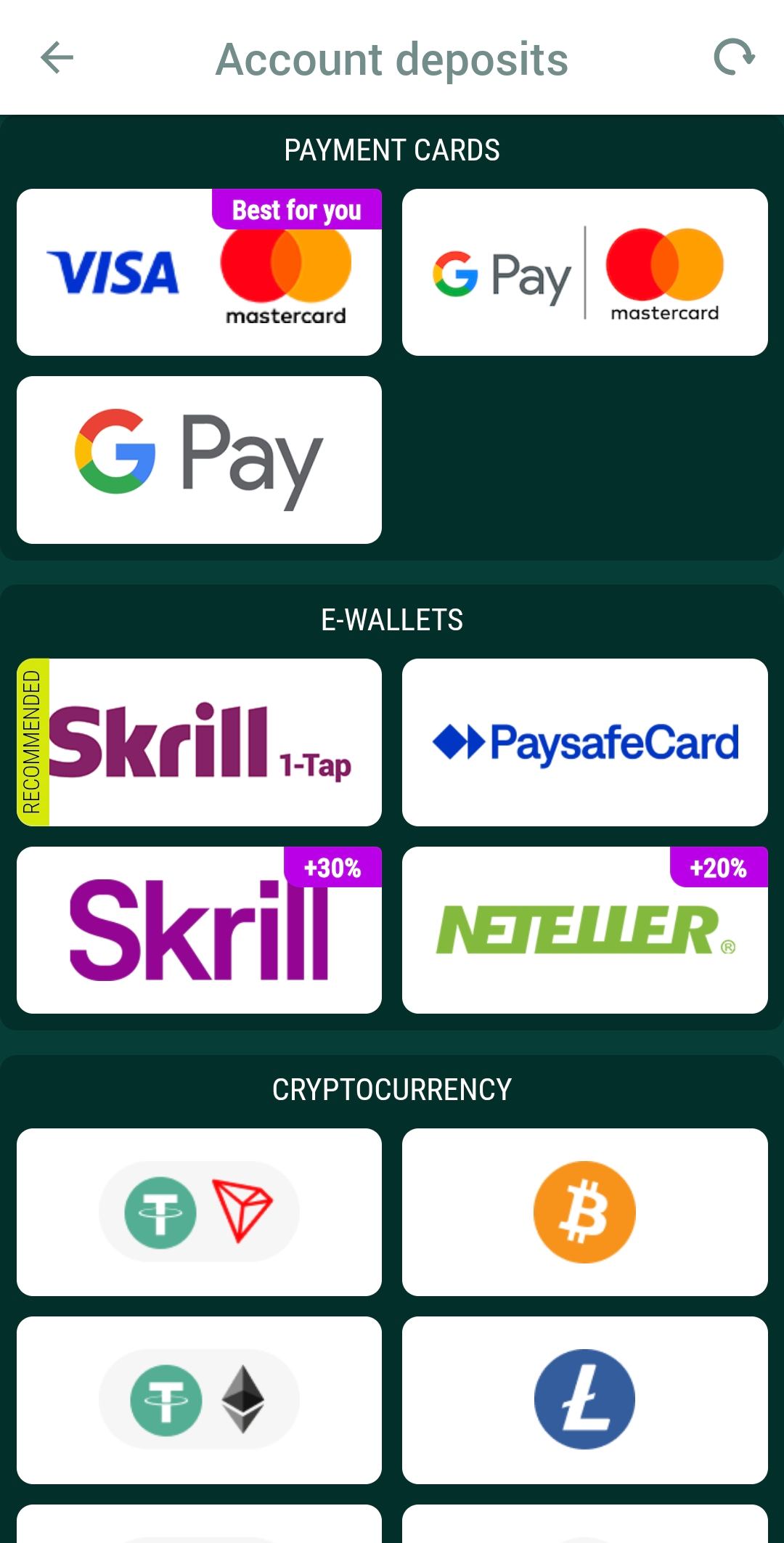Deposit with Tether on Tron
Image resolution: width=784 pixels, height=1543 pixels.
pos(199,1212)
